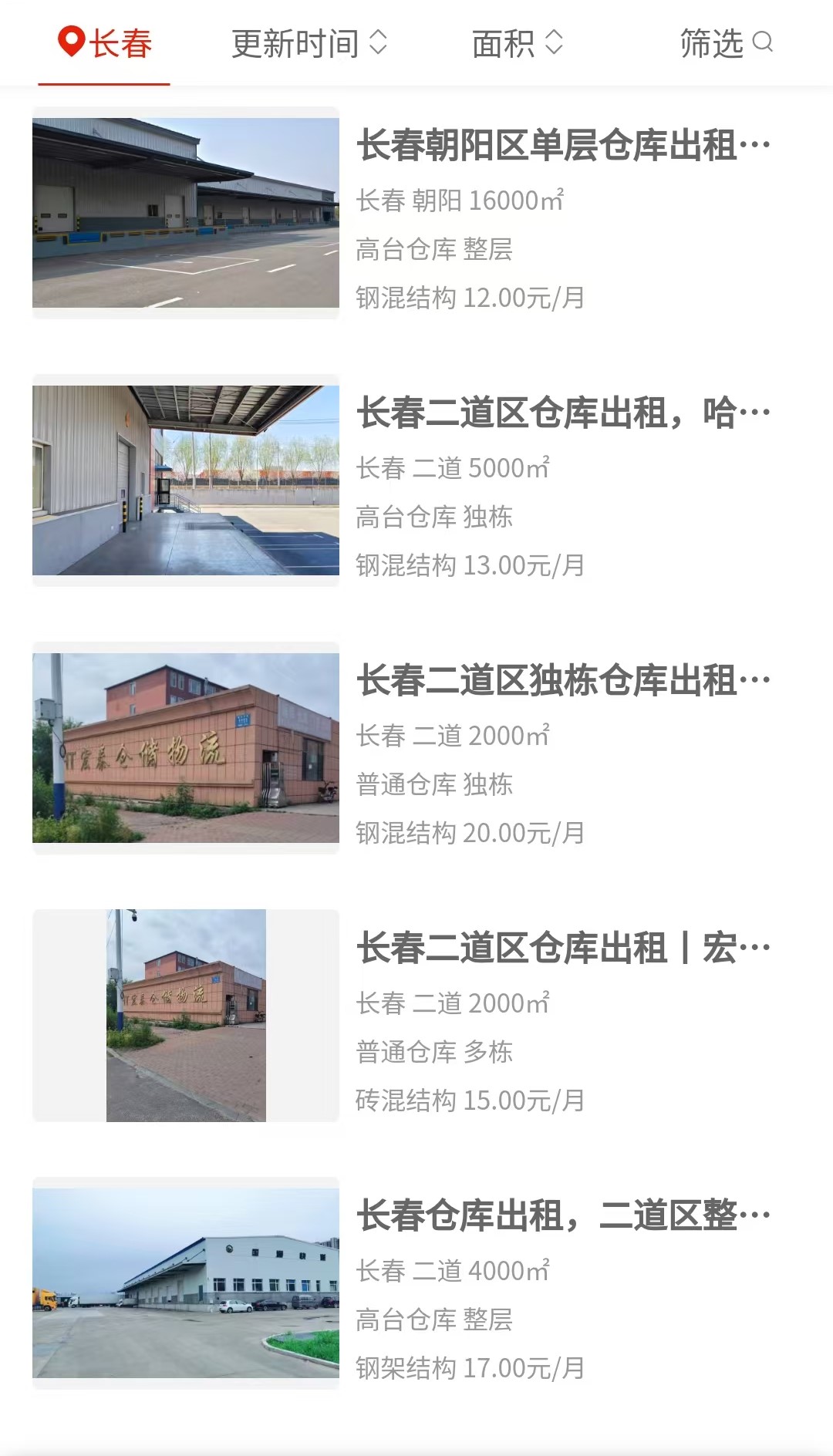This screenshot has width=833, height=1456.
Task: Sort listings by 更新时间
Action: [x=309, y=43]
